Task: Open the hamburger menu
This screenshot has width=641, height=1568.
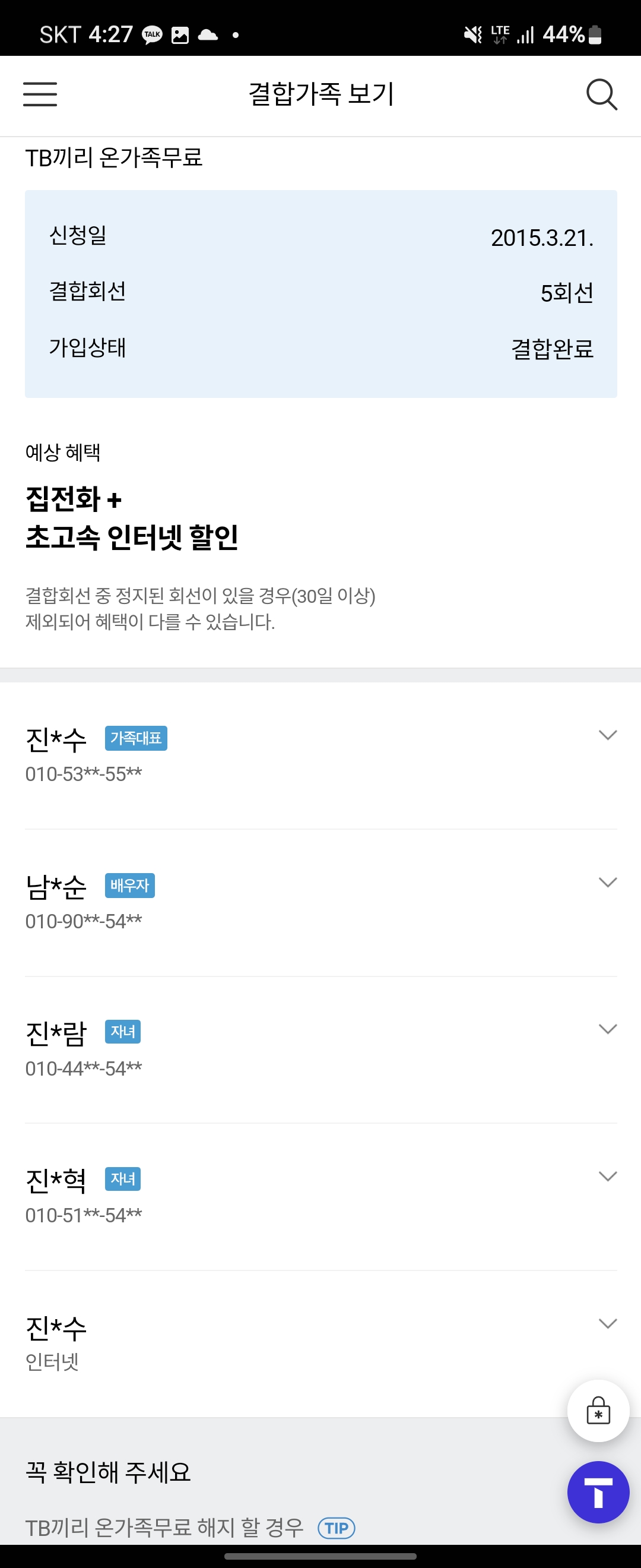Action: [x=40, y=94]
